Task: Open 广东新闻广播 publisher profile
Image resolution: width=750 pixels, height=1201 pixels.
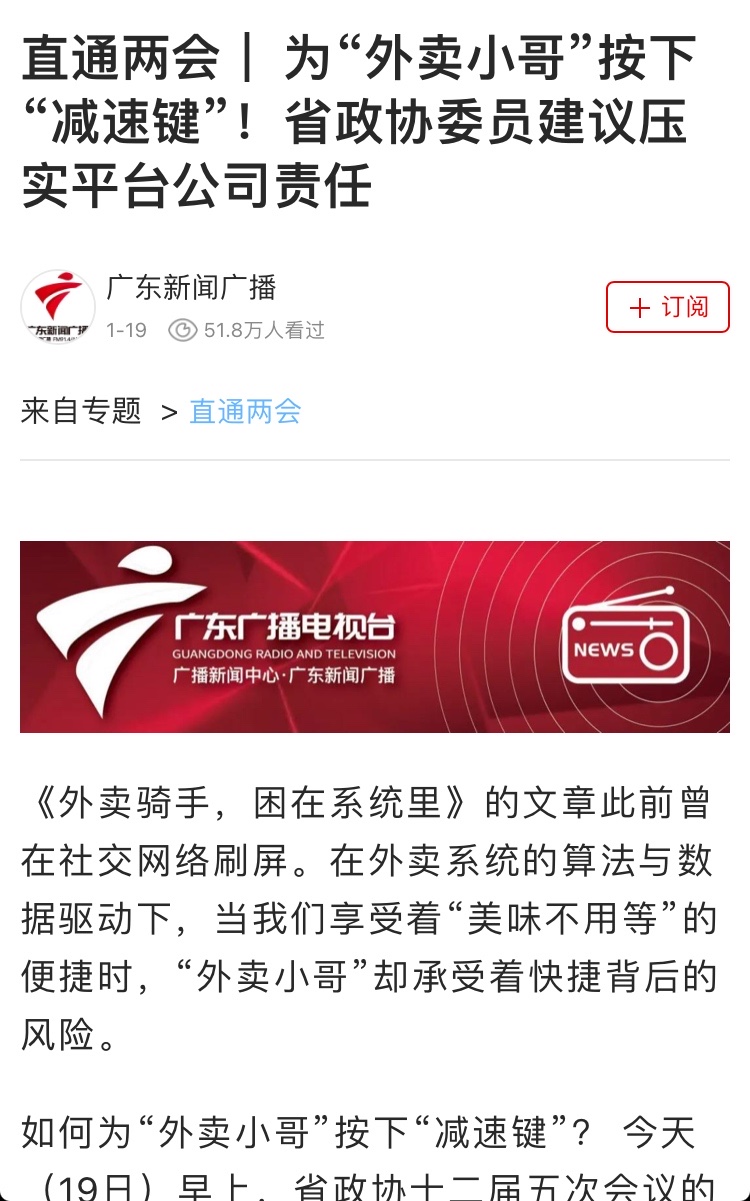Action: (x=190, y=288)
